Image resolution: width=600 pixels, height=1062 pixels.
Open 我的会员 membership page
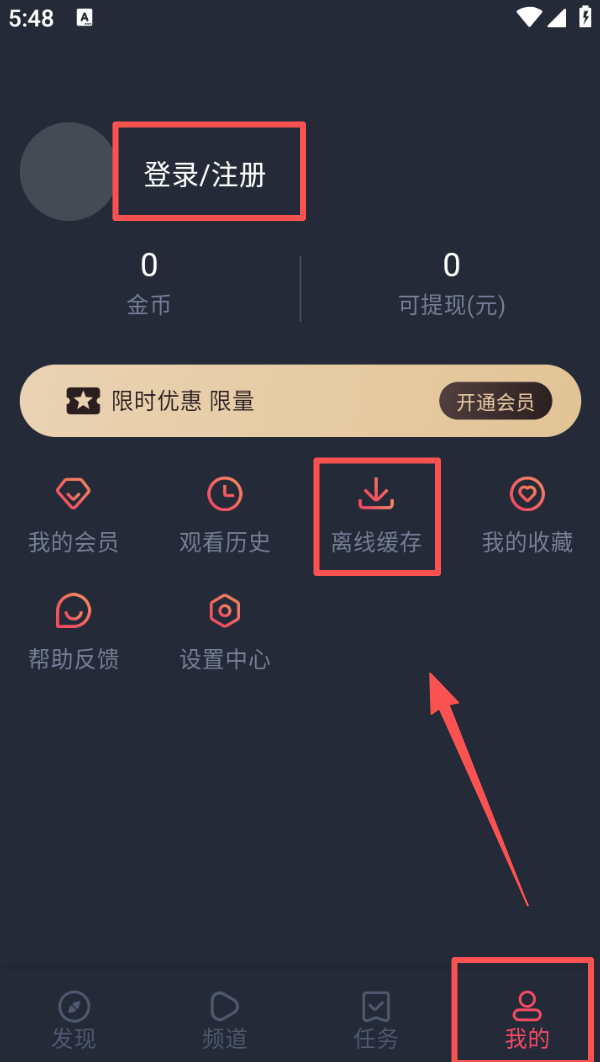pos(73,516)
